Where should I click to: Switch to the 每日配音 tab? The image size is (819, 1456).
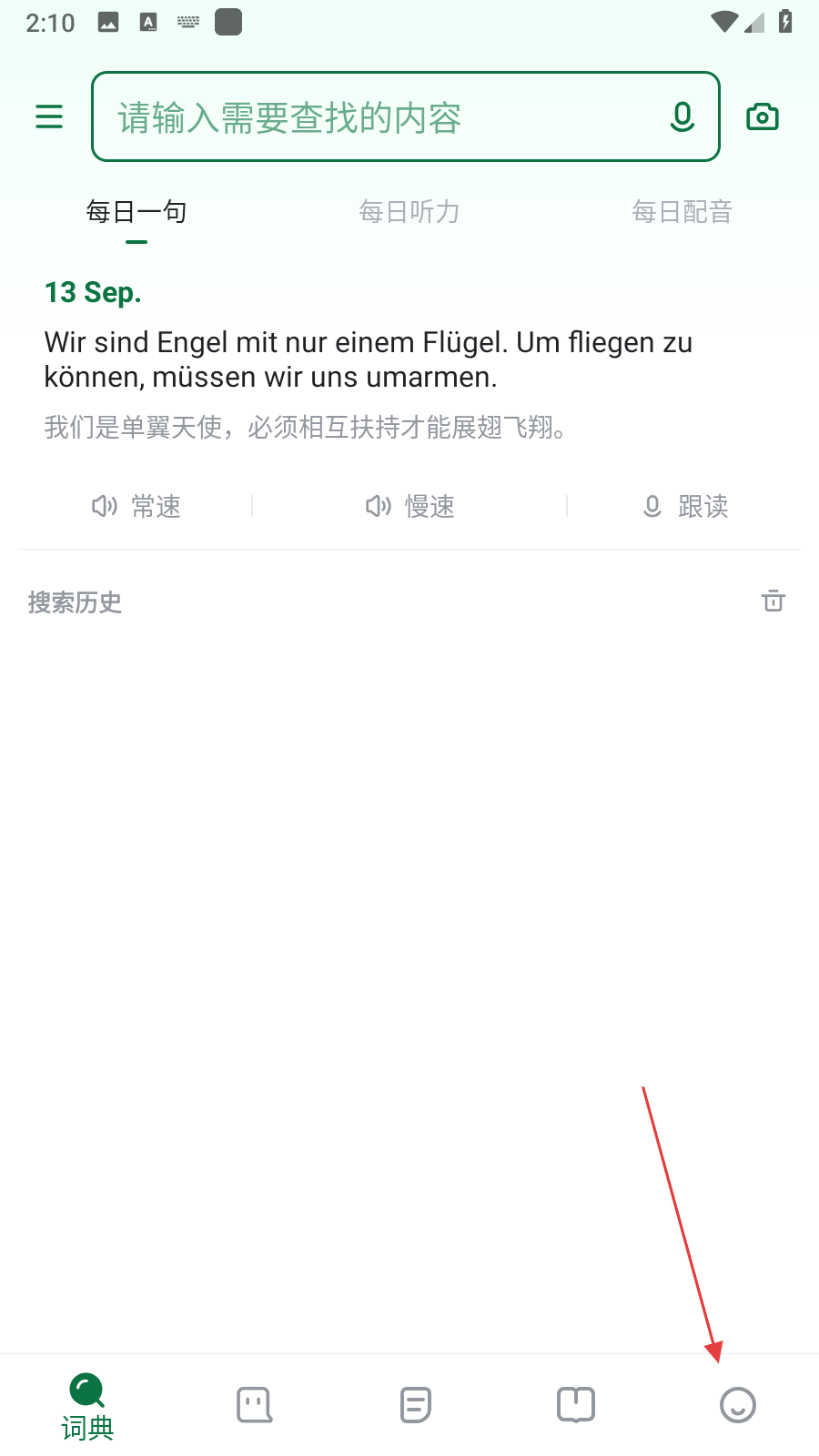[x=682, y=212]
